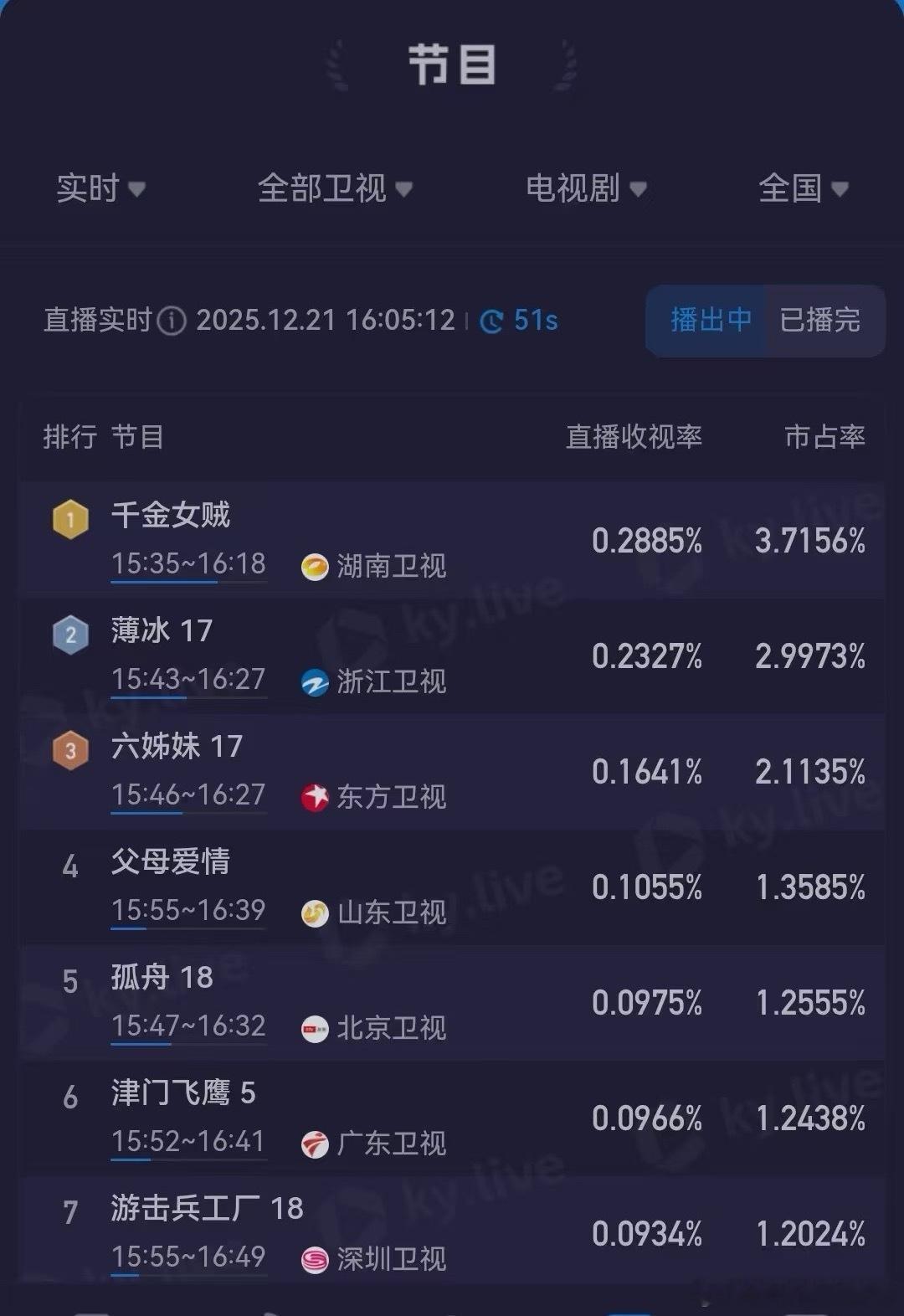The image size is (904, 1316).
Task: Click the 东方卫视 channel logo
Action: tap(314, 797)
